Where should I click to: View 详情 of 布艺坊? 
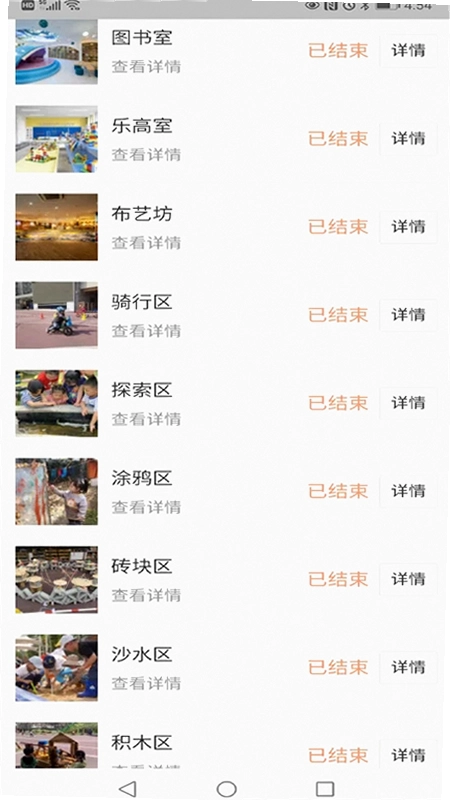pyautogui.click(x=408, y=227)
